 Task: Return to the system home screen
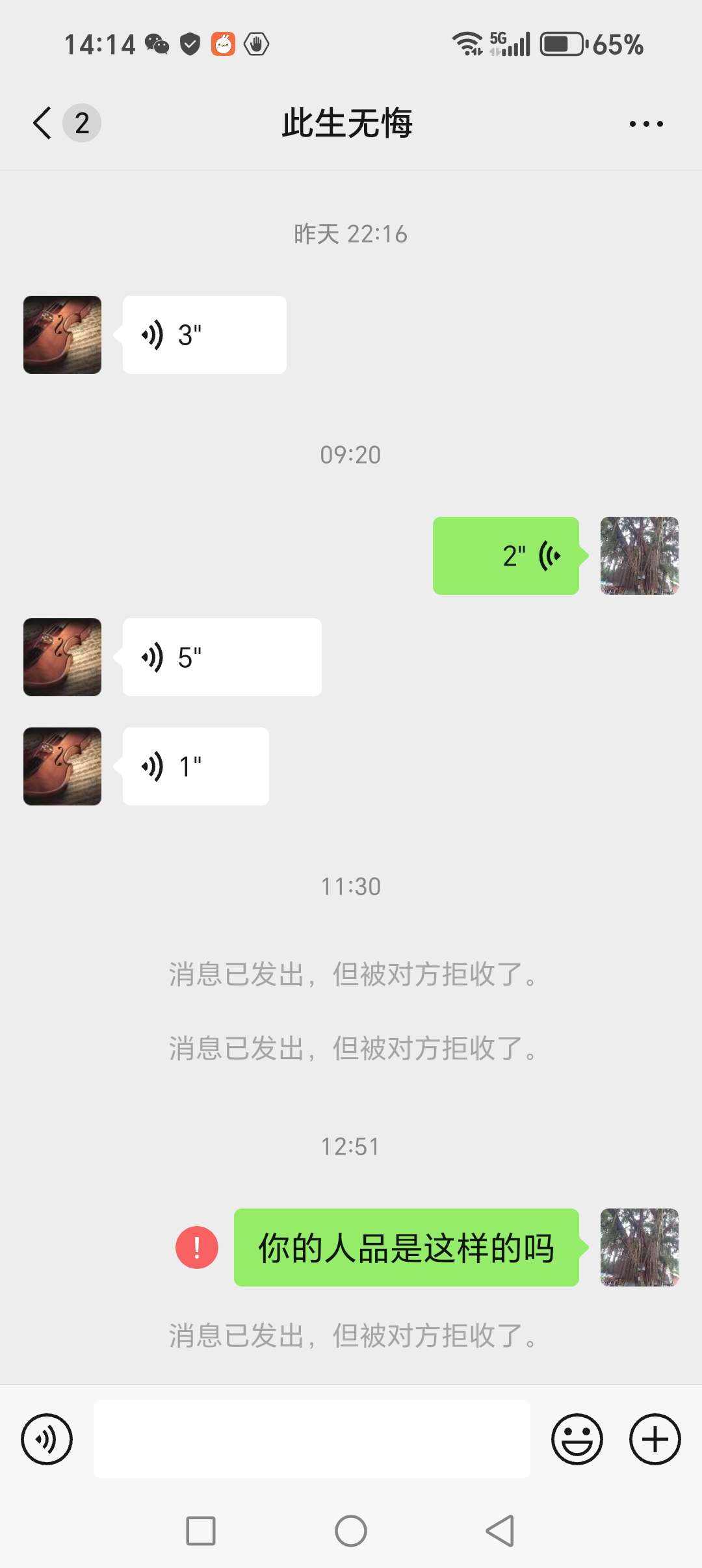(x=351, y=1531)
